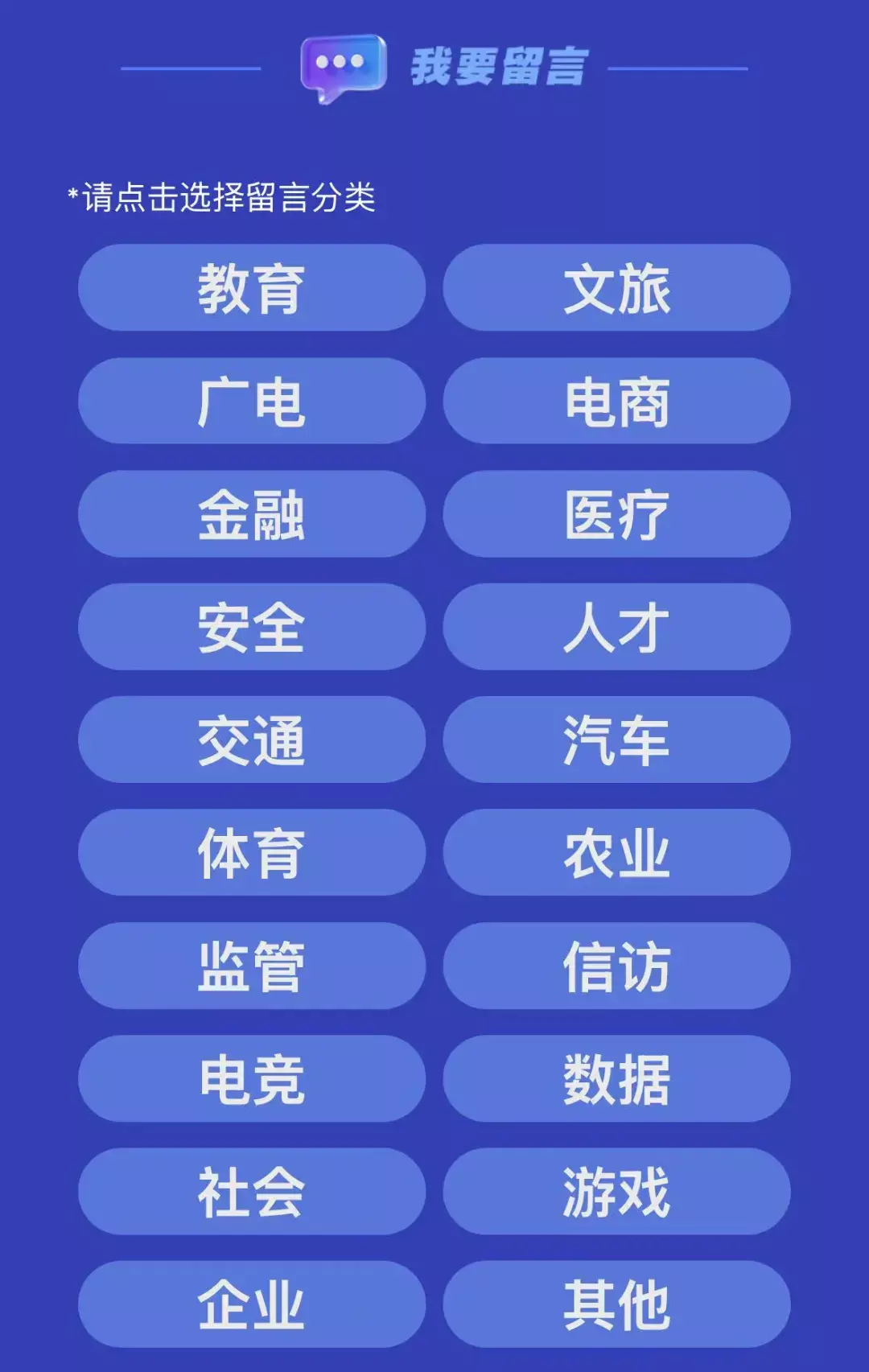Tap the 信访 category button
This screenshot has height=1372, width=869.
[616, 966]
